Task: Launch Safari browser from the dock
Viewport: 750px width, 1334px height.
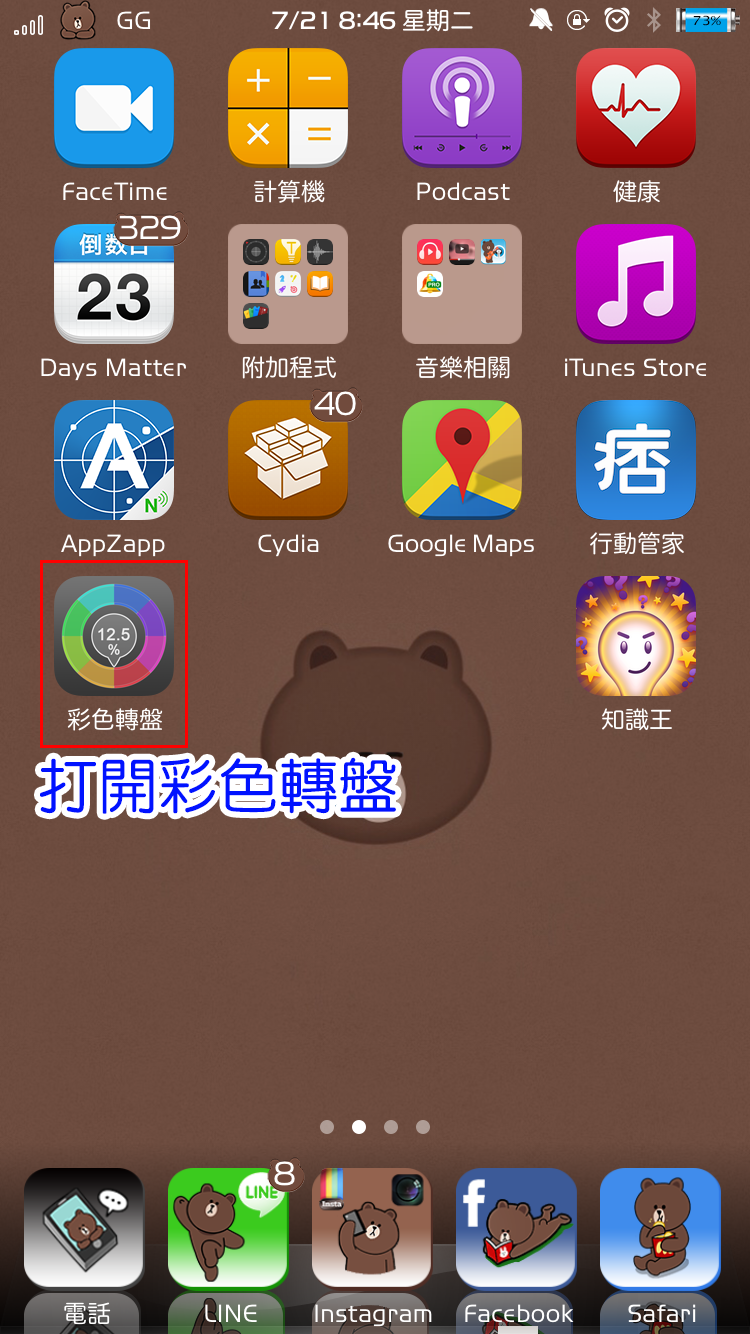Action: pos(660,1228)
